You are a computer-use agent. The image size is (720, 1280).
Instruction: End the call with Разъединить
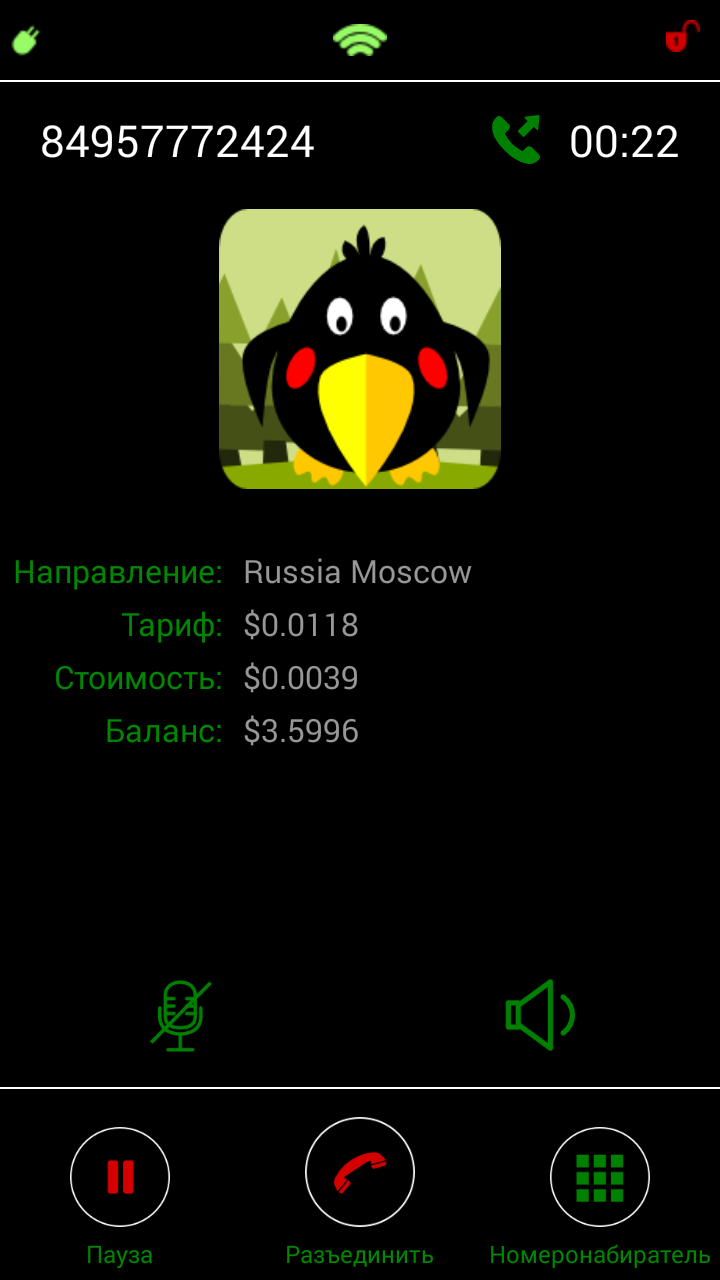[360, 1172]
